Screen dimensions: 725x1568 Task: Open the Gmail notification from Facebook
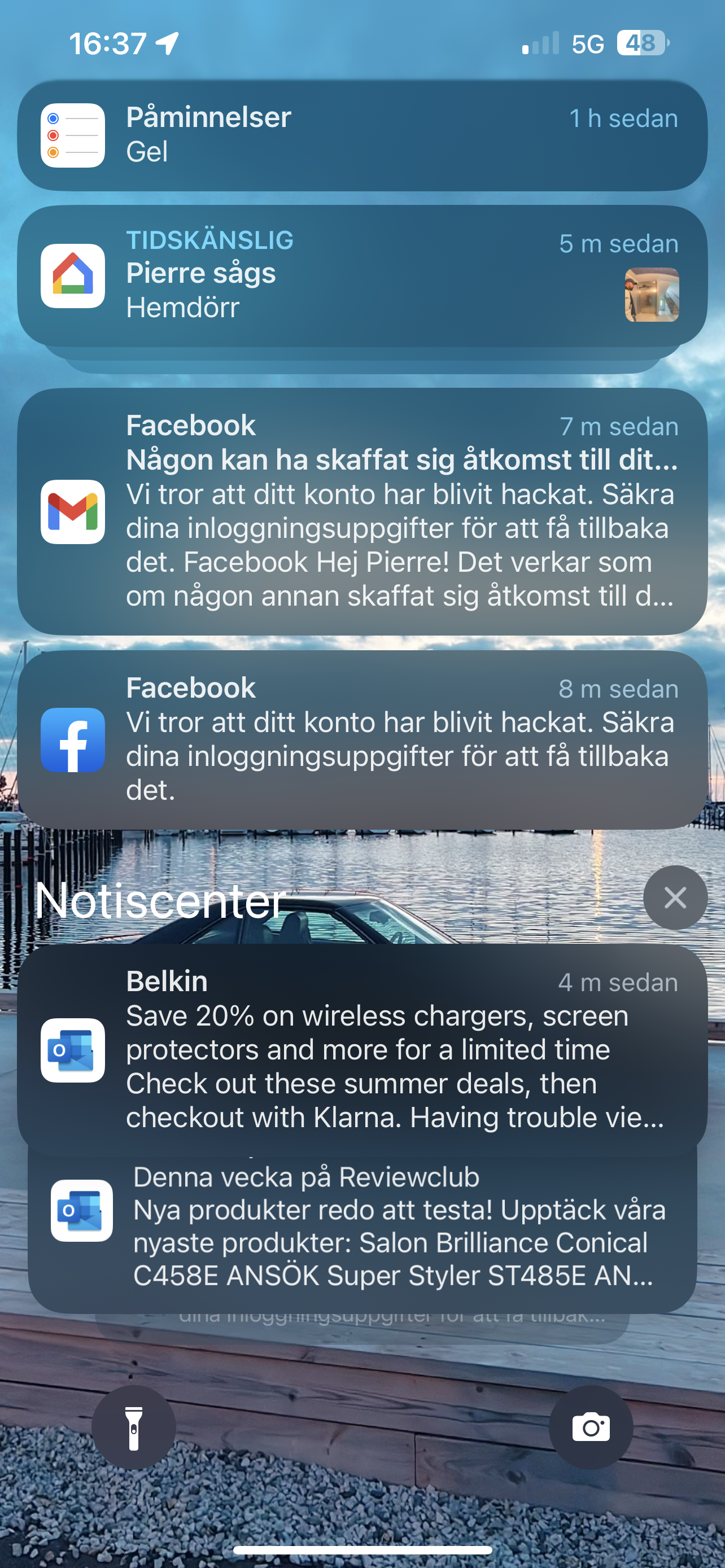point(362,512)
